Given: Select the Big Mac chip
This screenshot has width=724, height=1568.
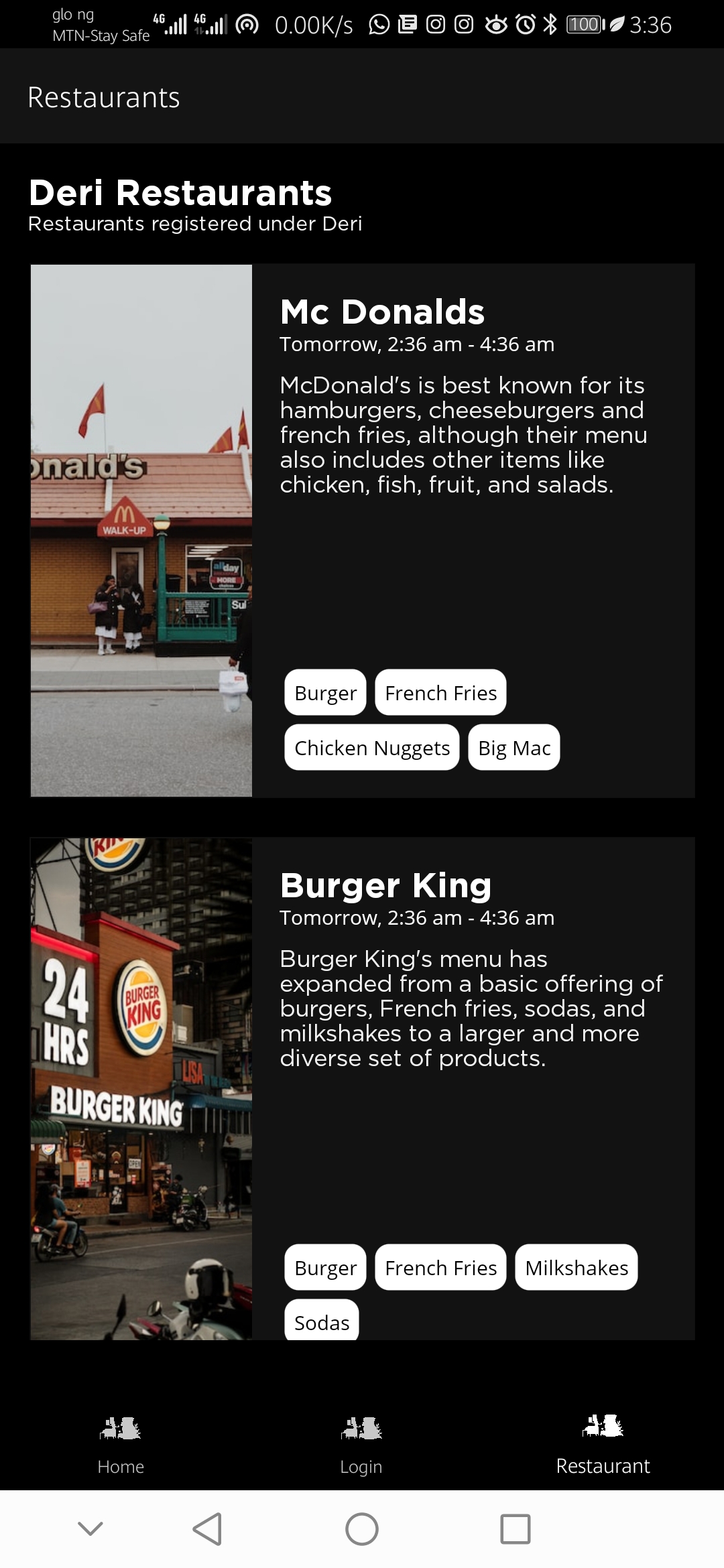Looking at the screenshot, I should point(514,748).
